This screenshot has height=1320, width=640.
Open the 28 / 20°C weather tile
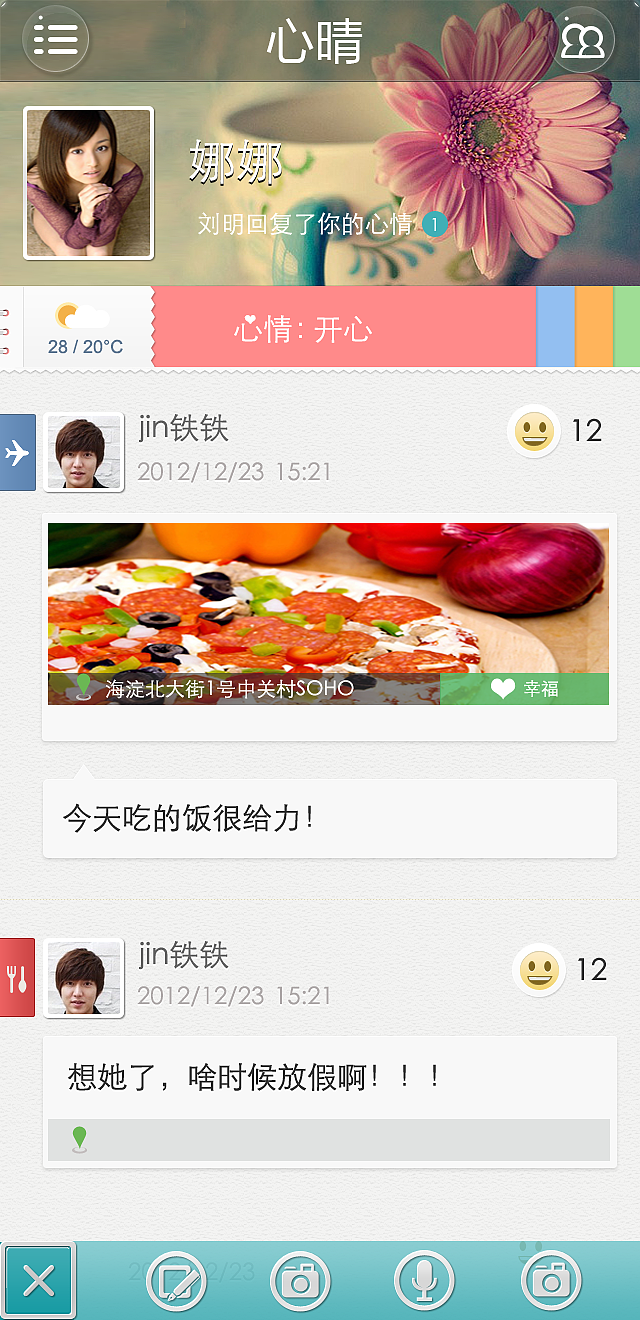85,328
